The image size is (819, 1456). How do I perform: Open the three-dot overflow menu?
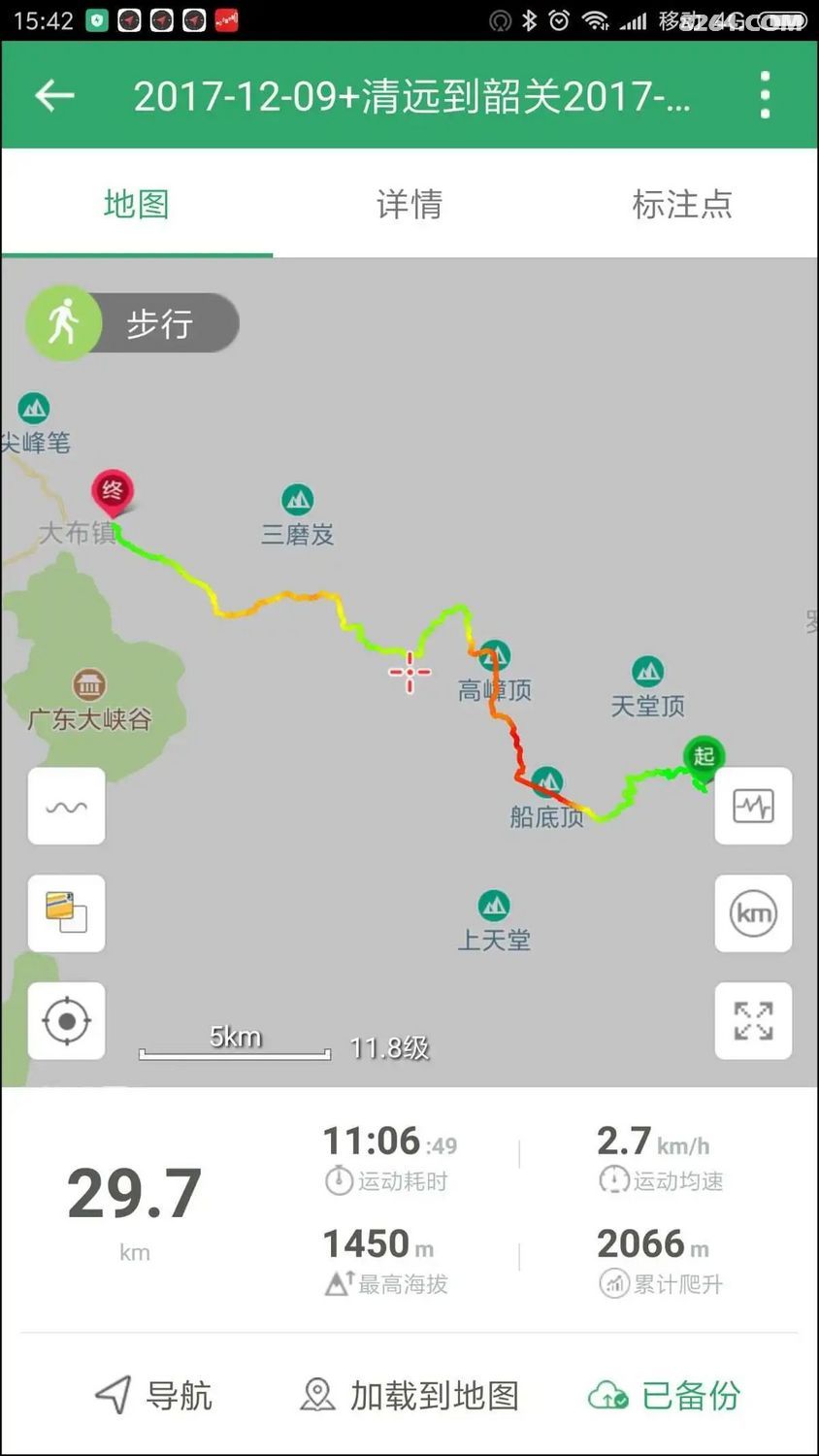click(766, 95)
